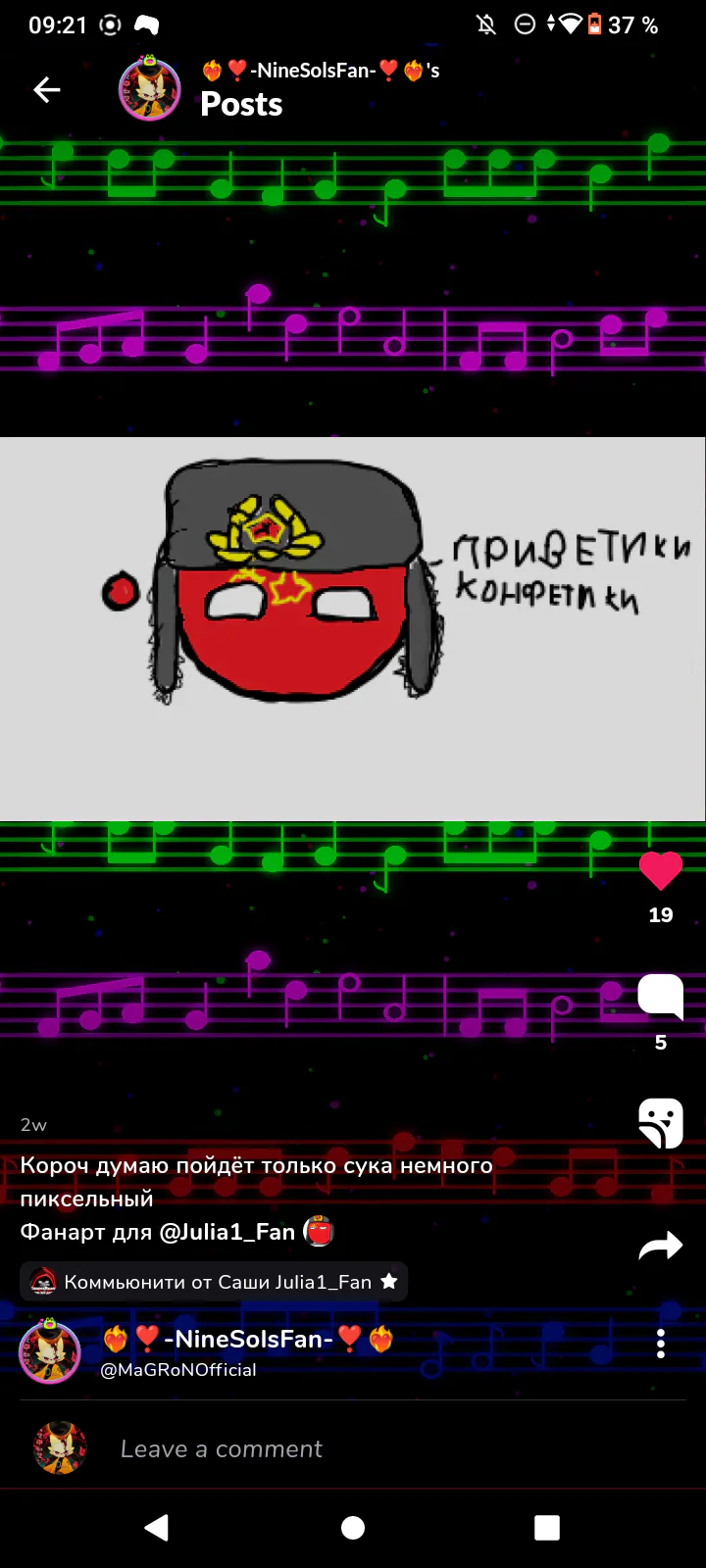The image size is (706, 1568).
Task: Open NineSolsFan's profile avatar in the header
Action: tap(150, 89)
